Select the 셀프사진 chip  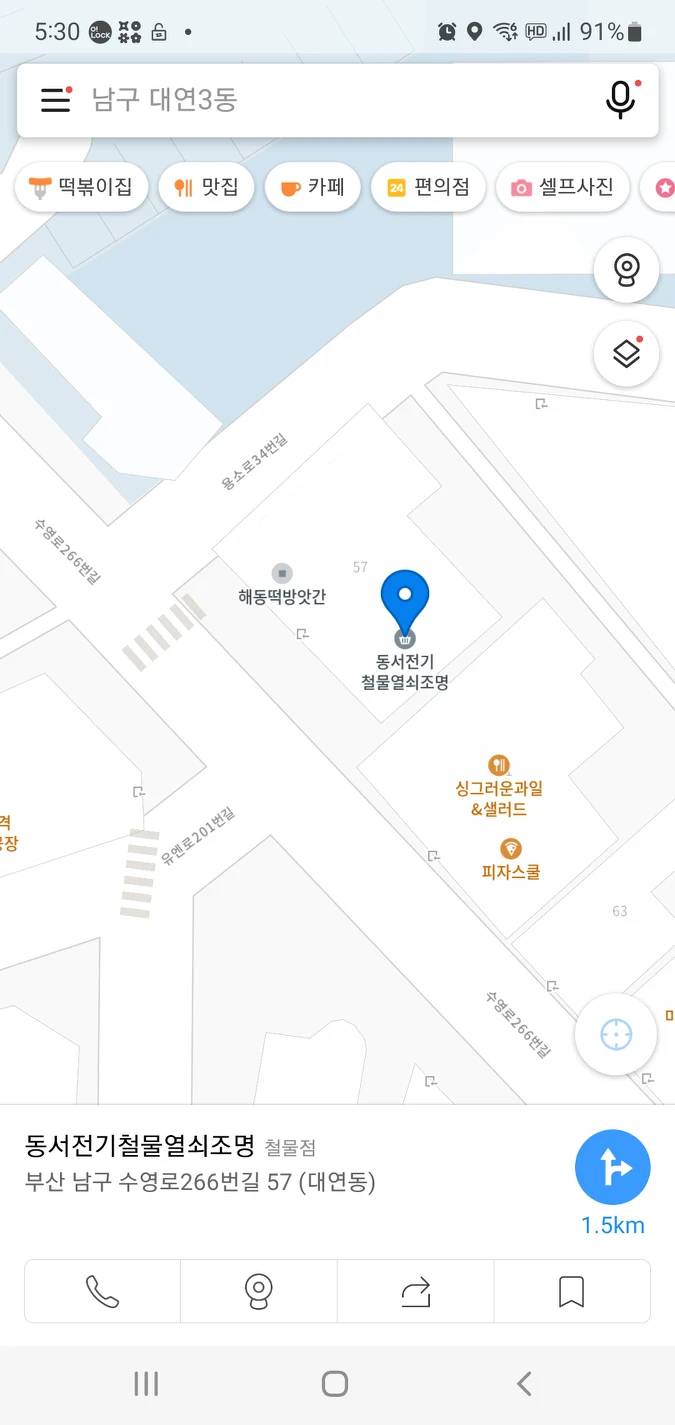(x=562, y=187)
